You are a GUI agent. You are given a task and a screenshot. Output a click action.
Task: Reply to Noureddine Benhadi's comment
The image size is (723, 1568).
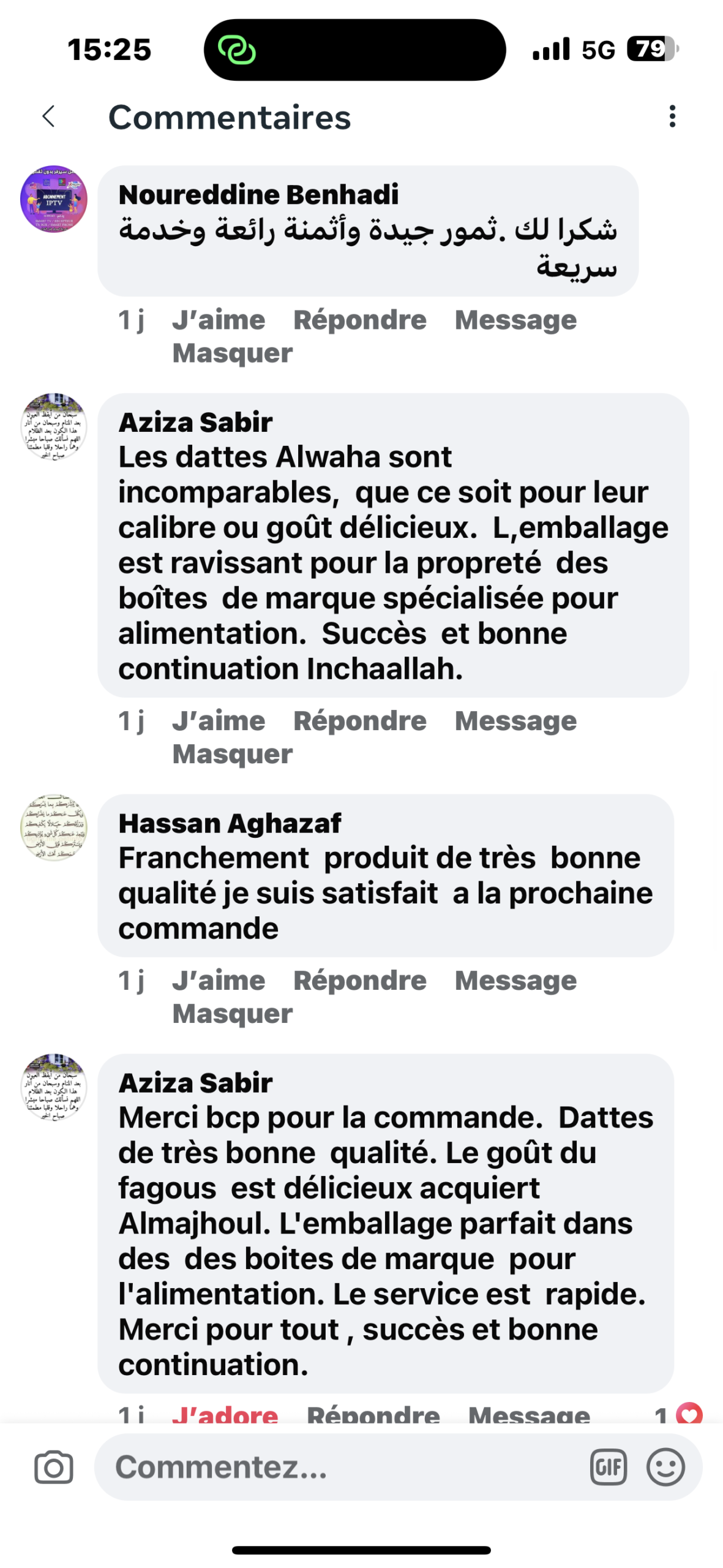pyautogui.click(x=359, y=320)
